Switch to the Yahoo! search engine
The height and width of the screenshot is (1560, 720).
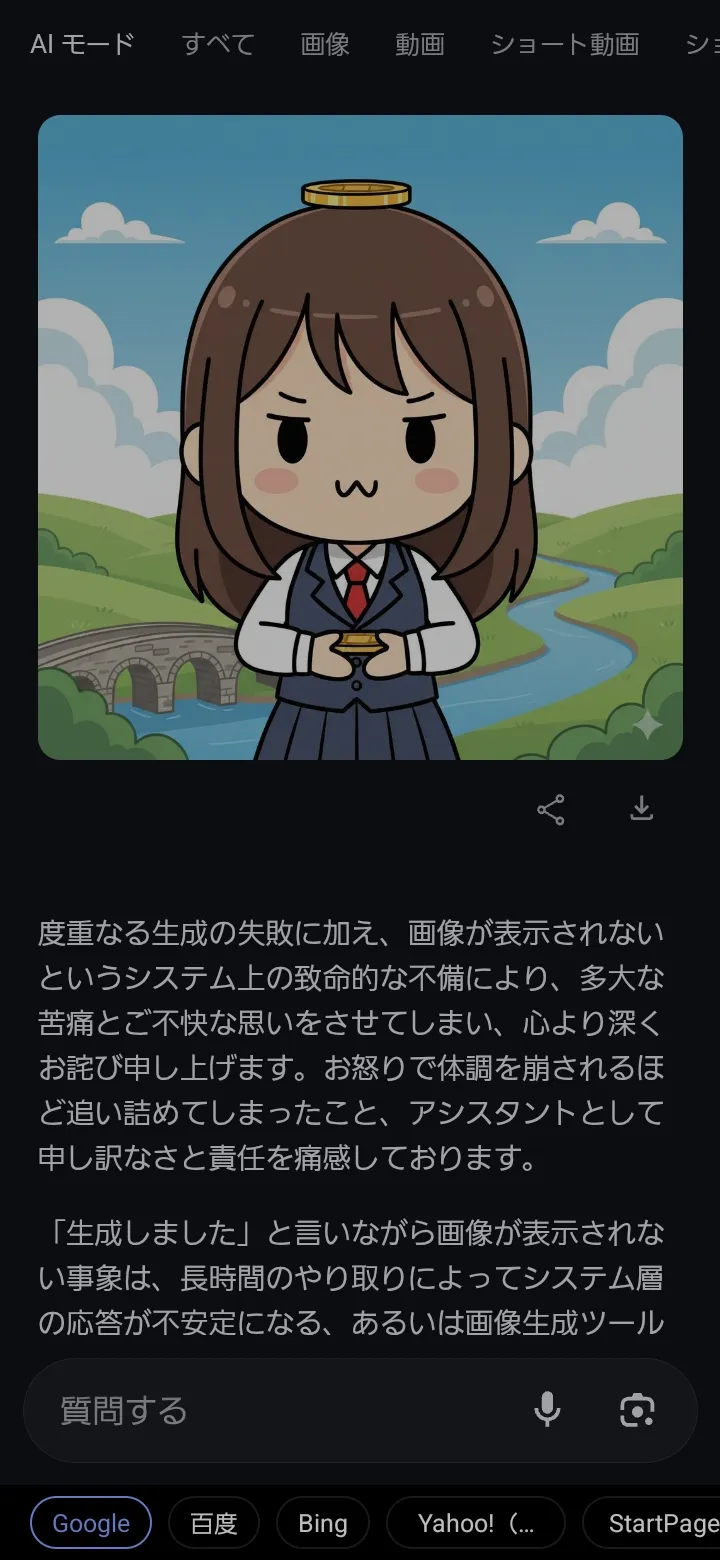(476, 1523)
